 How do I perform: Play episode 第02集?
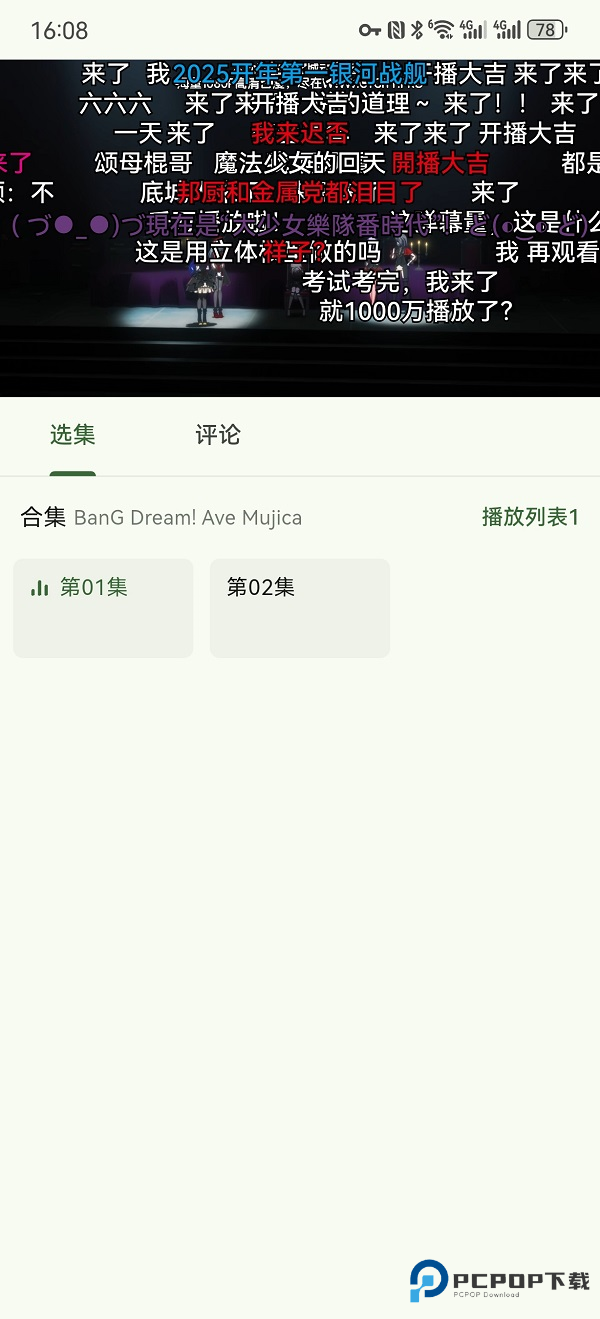point(299,607)
